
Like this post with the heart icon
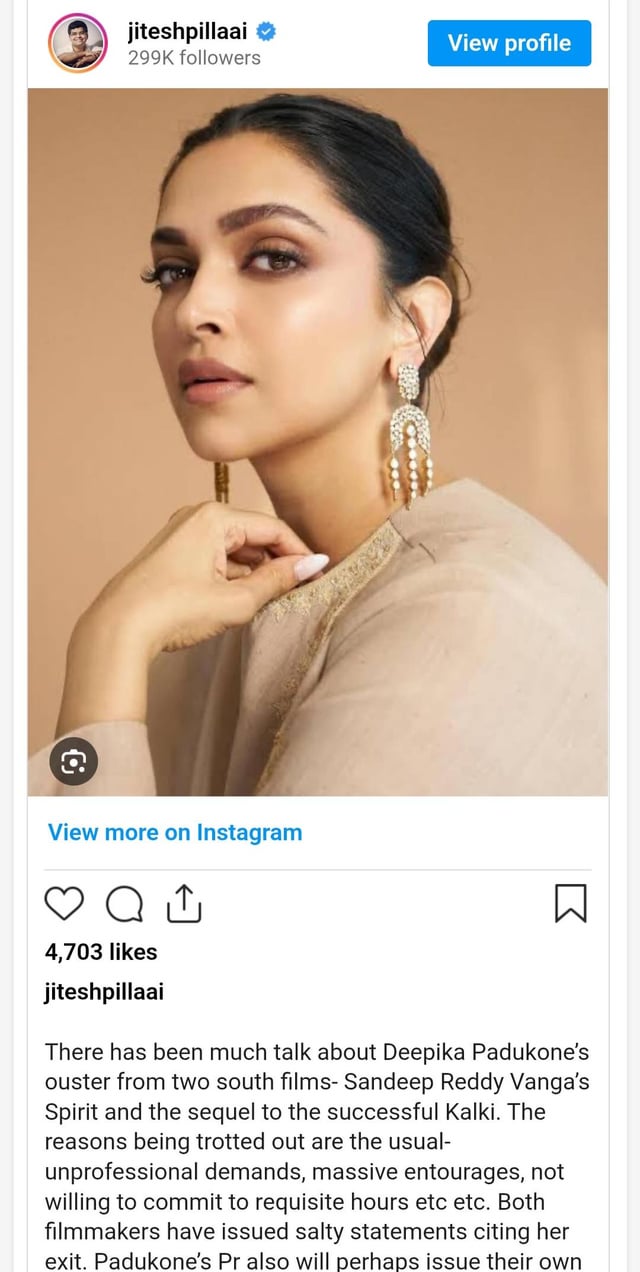[64, 904]
